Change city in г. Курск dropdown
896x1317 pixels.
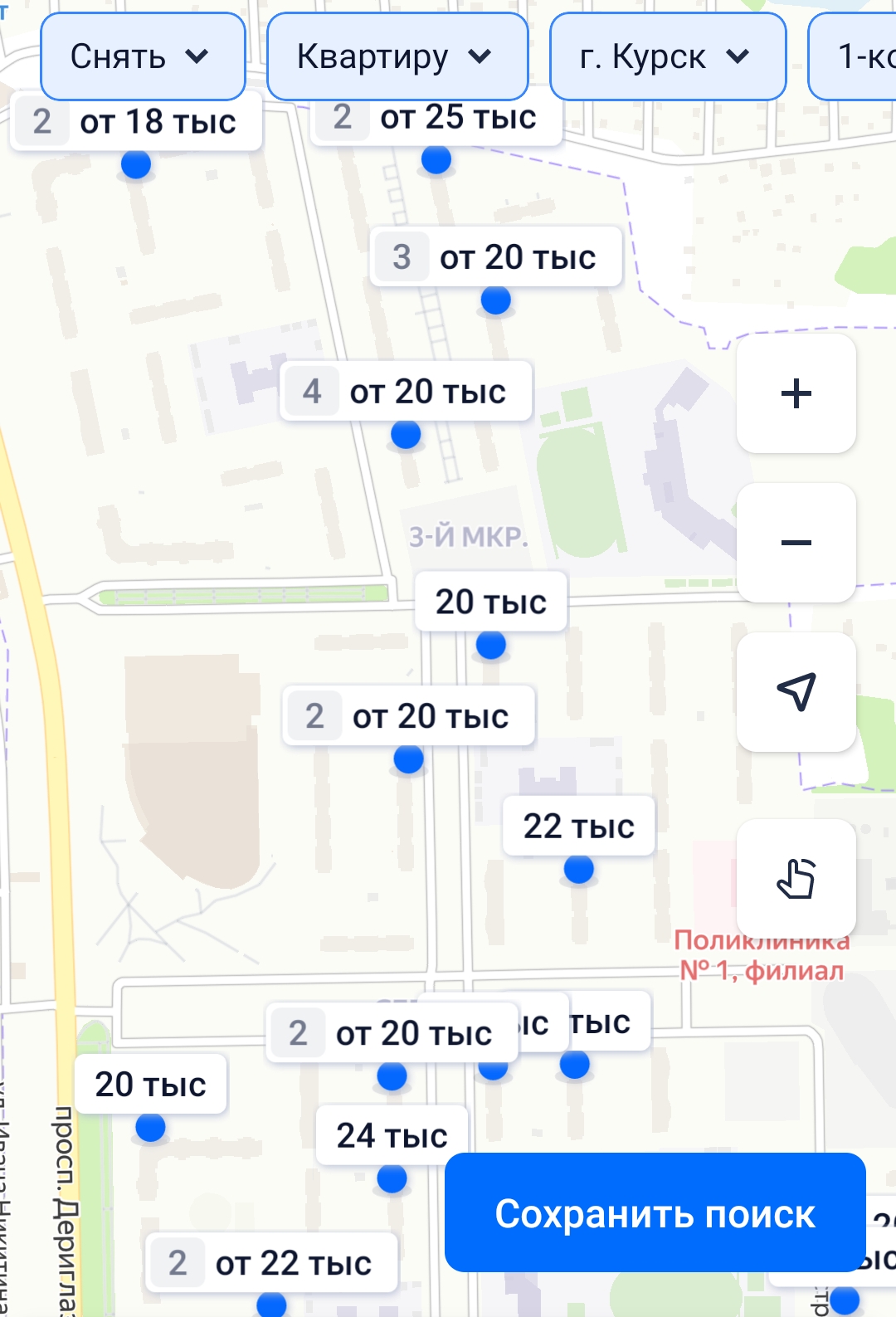(667, 56)
